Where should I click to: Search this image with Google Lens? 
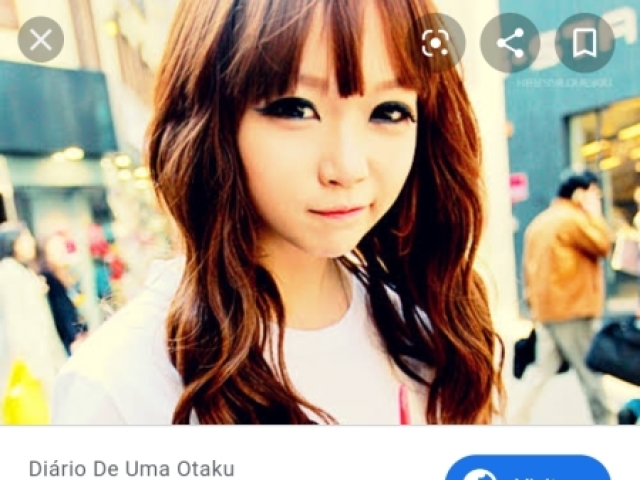coord(435,43)
